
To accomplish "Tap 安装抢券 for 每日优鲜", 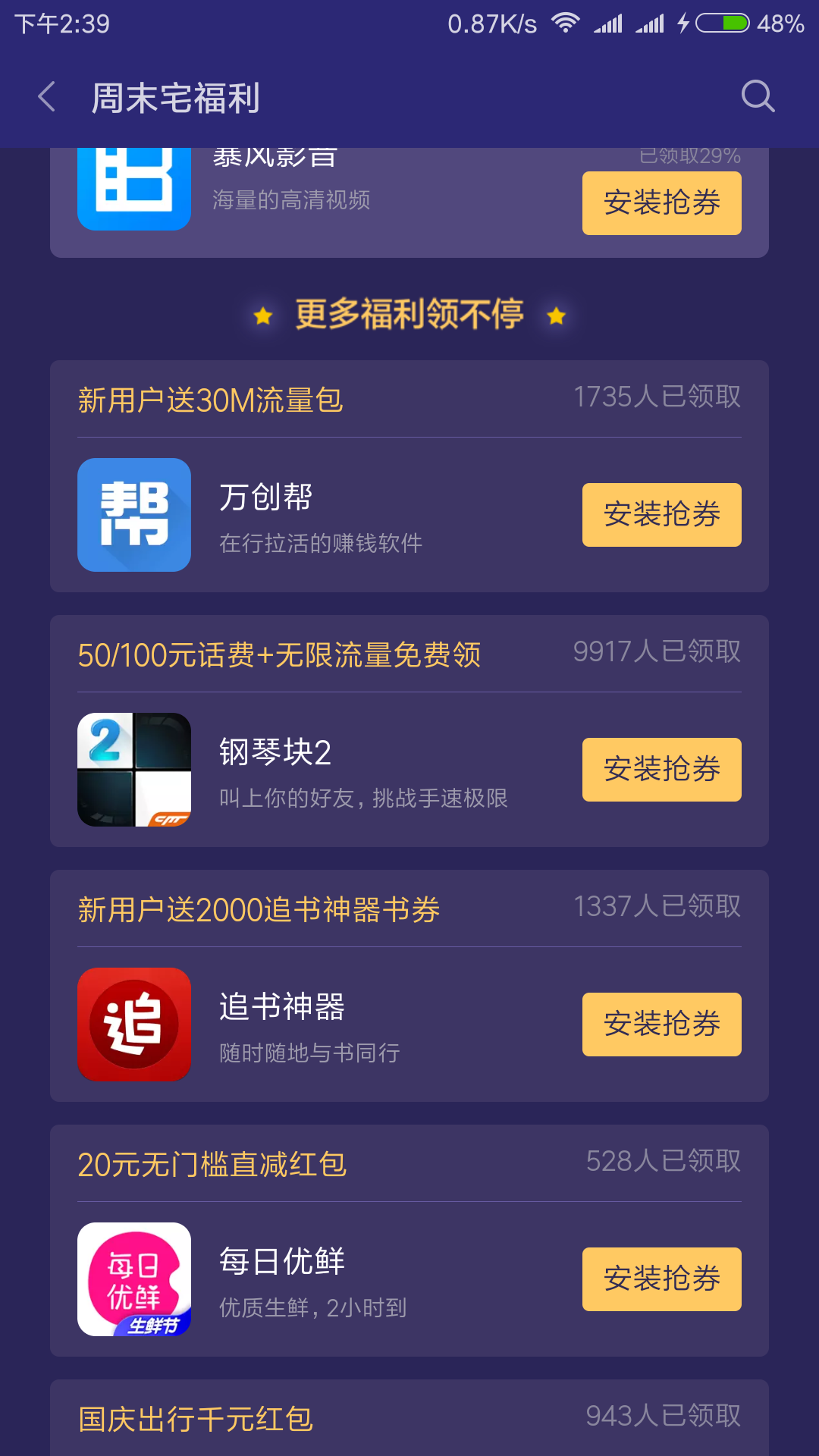I will coord(661,1279).
